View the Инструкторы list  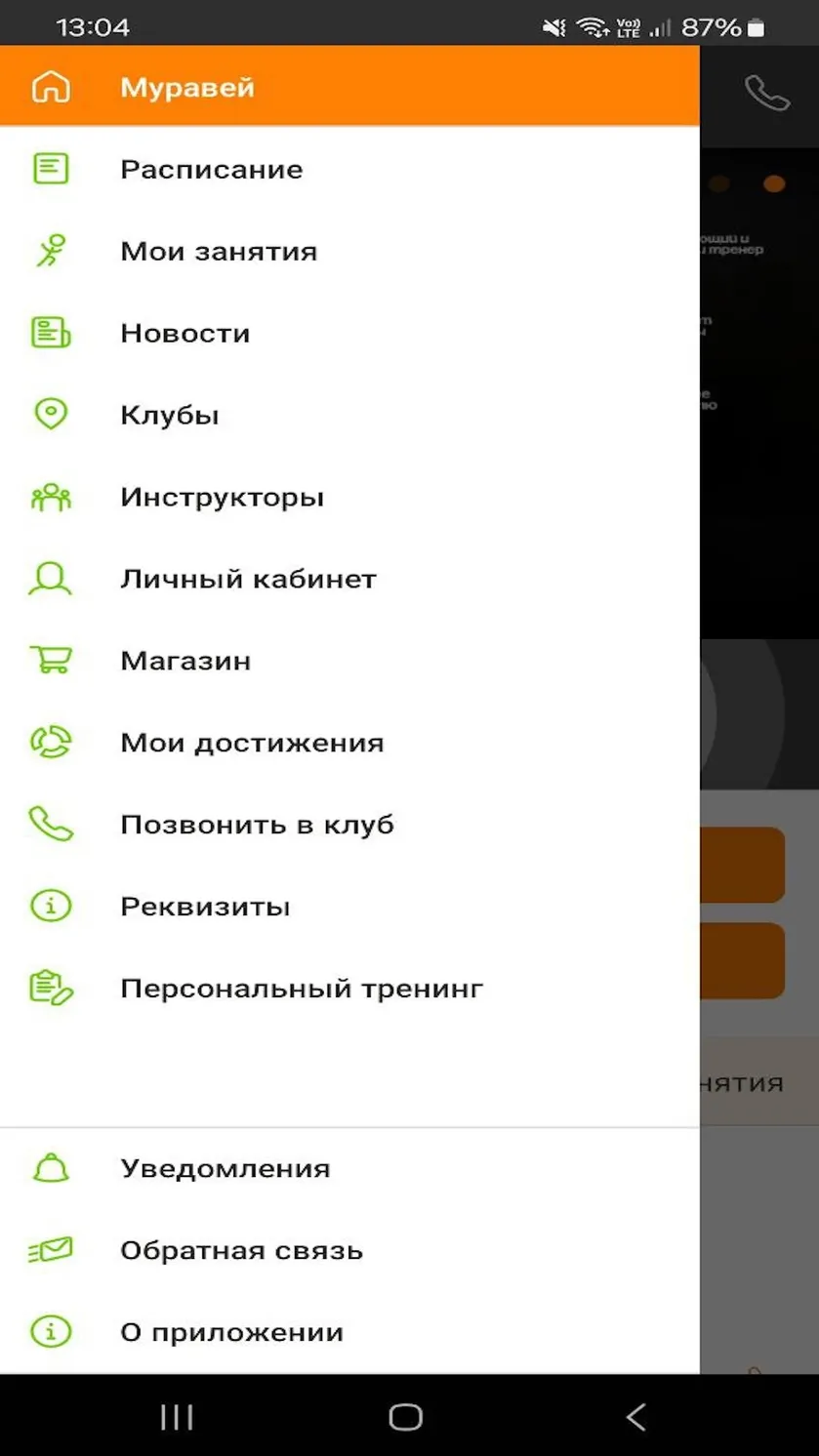click(x=349, y=497)
